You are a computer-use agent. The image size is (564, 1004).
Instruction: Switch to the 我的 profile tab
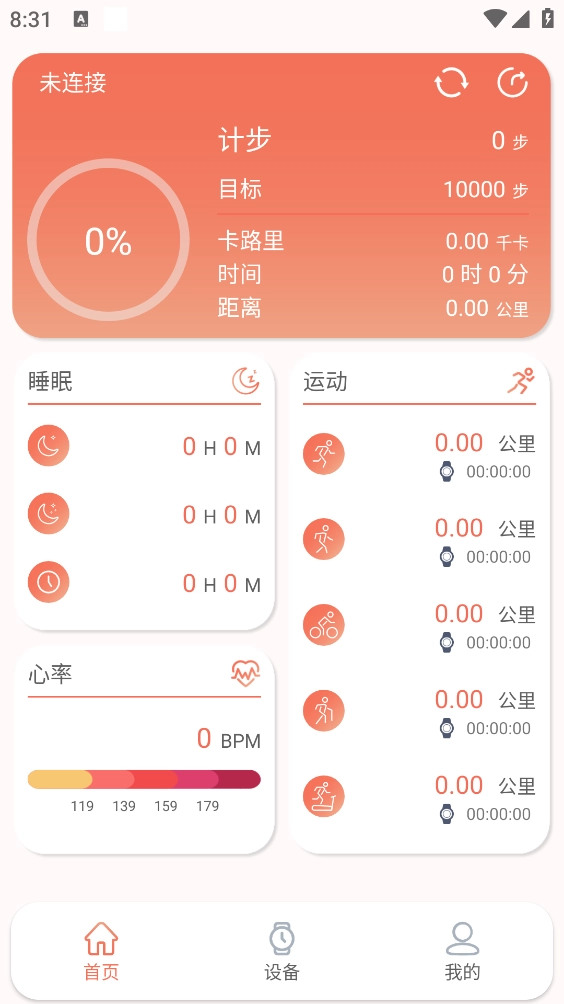point(462,952)
